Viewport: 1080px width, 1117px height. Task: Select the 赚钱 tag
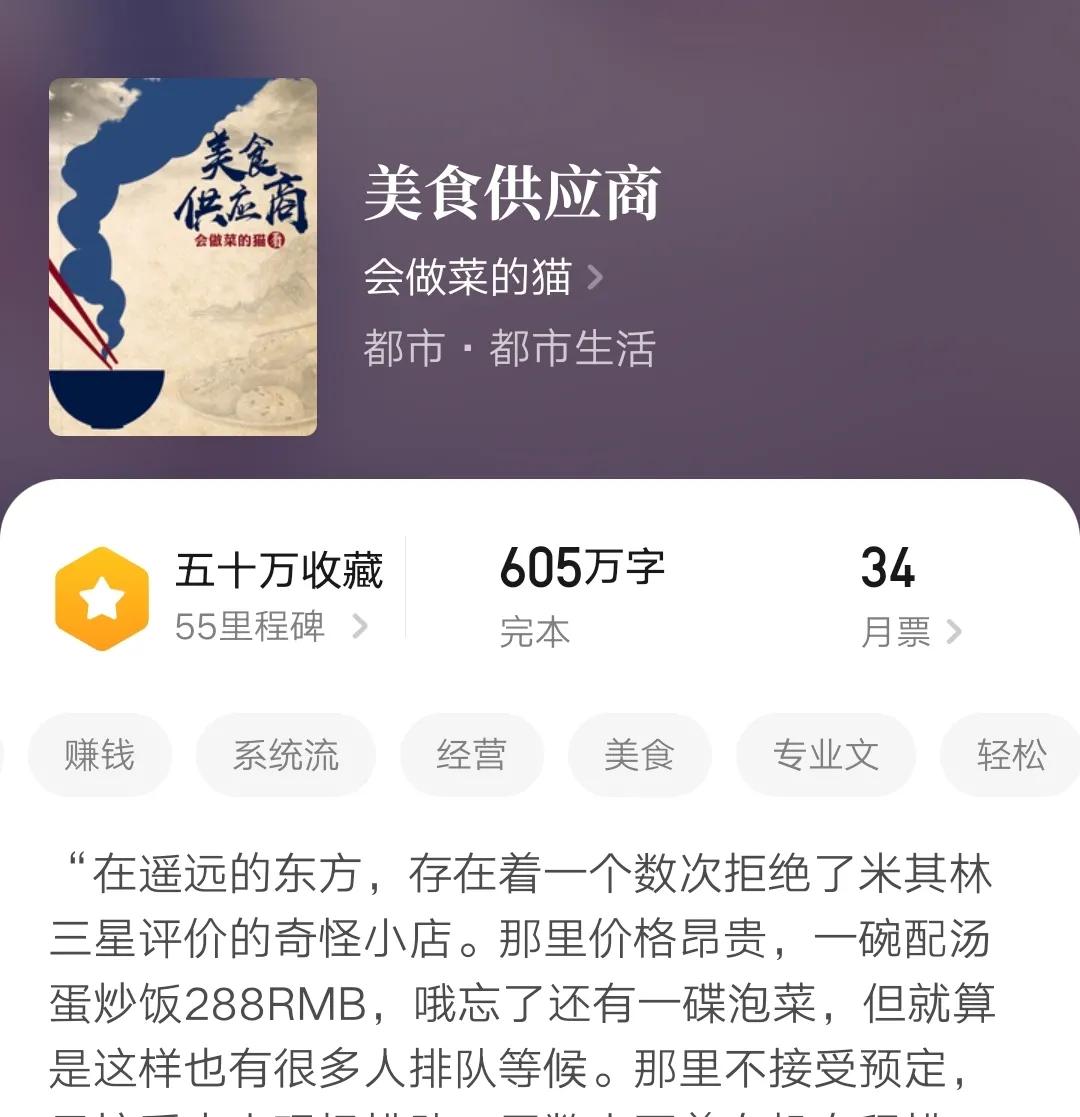pyautogui.click(x=99, y=755)
